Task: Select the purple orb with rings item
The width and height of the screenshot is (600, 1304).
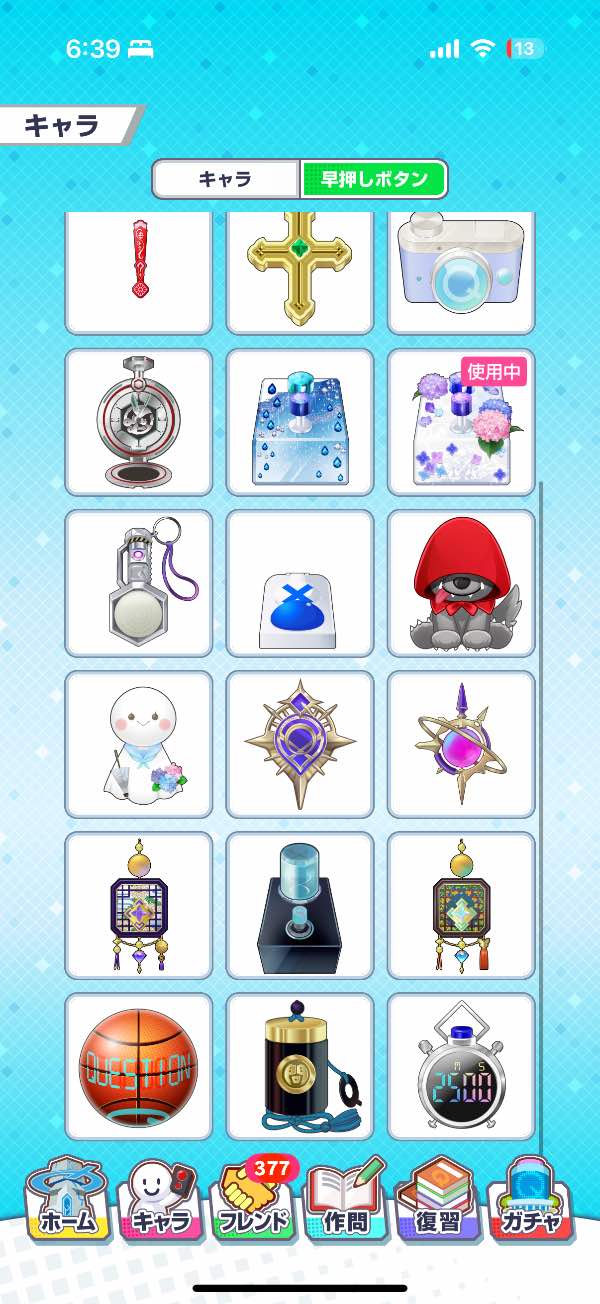Action: click(x=461, y=744)
